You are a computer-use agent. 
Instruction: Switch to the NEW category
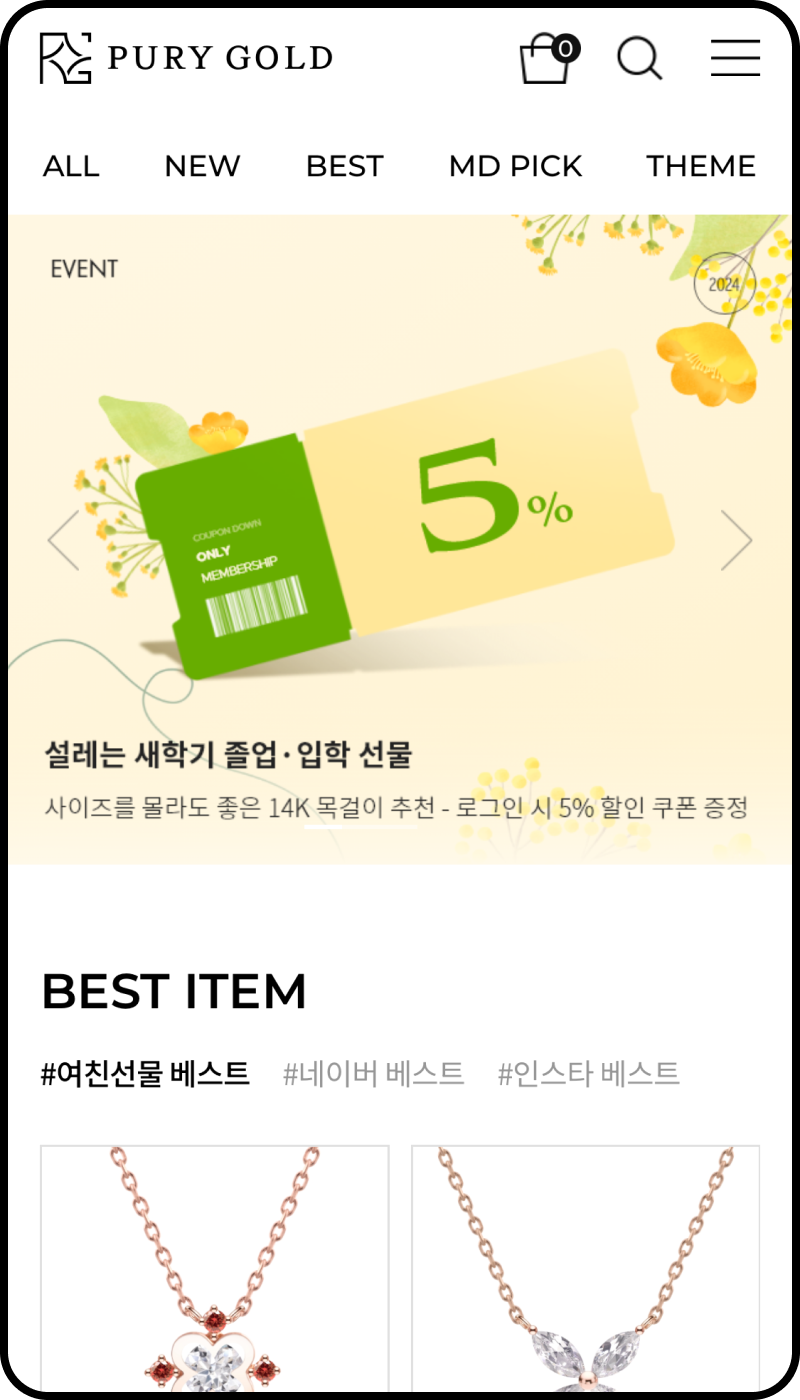pos(202,166)
